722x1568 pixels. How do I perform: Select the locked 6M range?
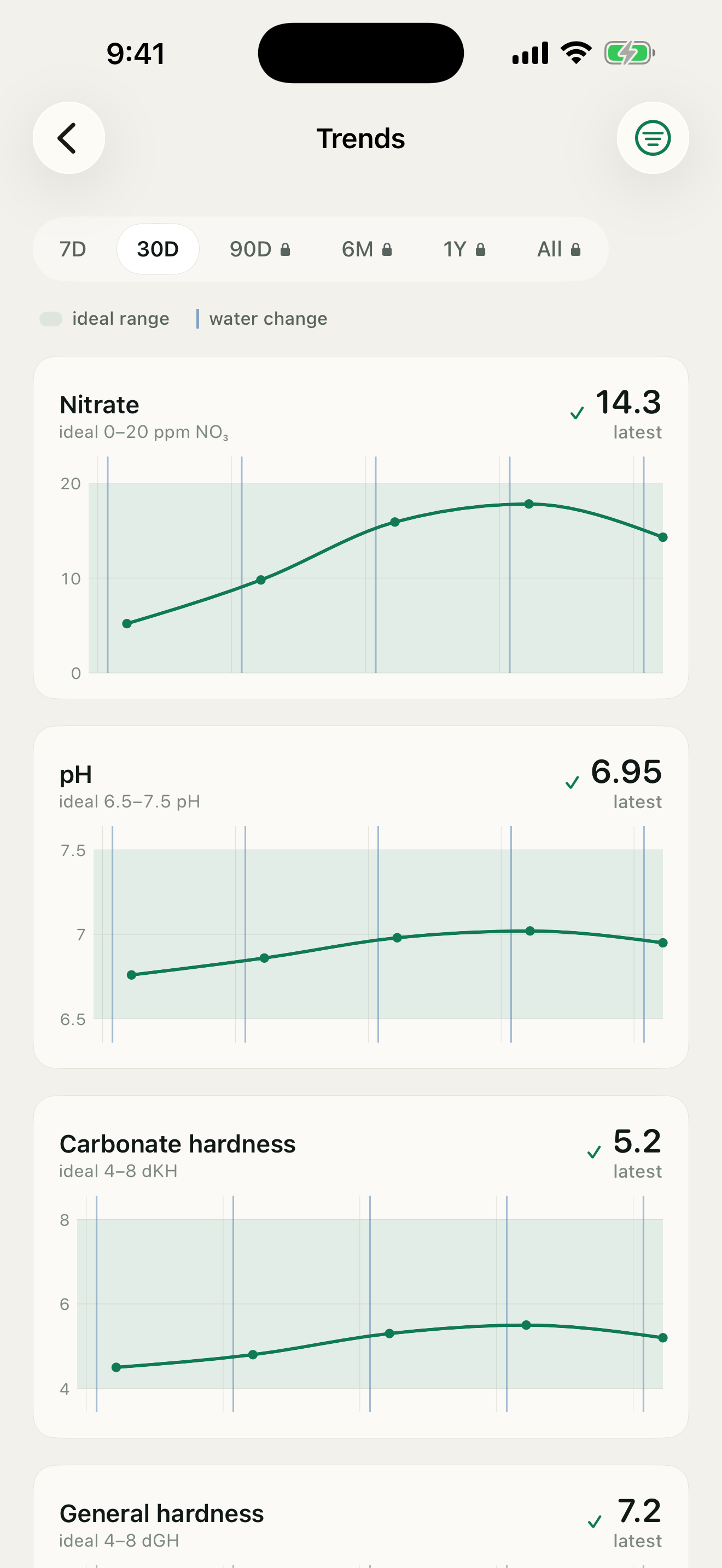coord(366,249)
